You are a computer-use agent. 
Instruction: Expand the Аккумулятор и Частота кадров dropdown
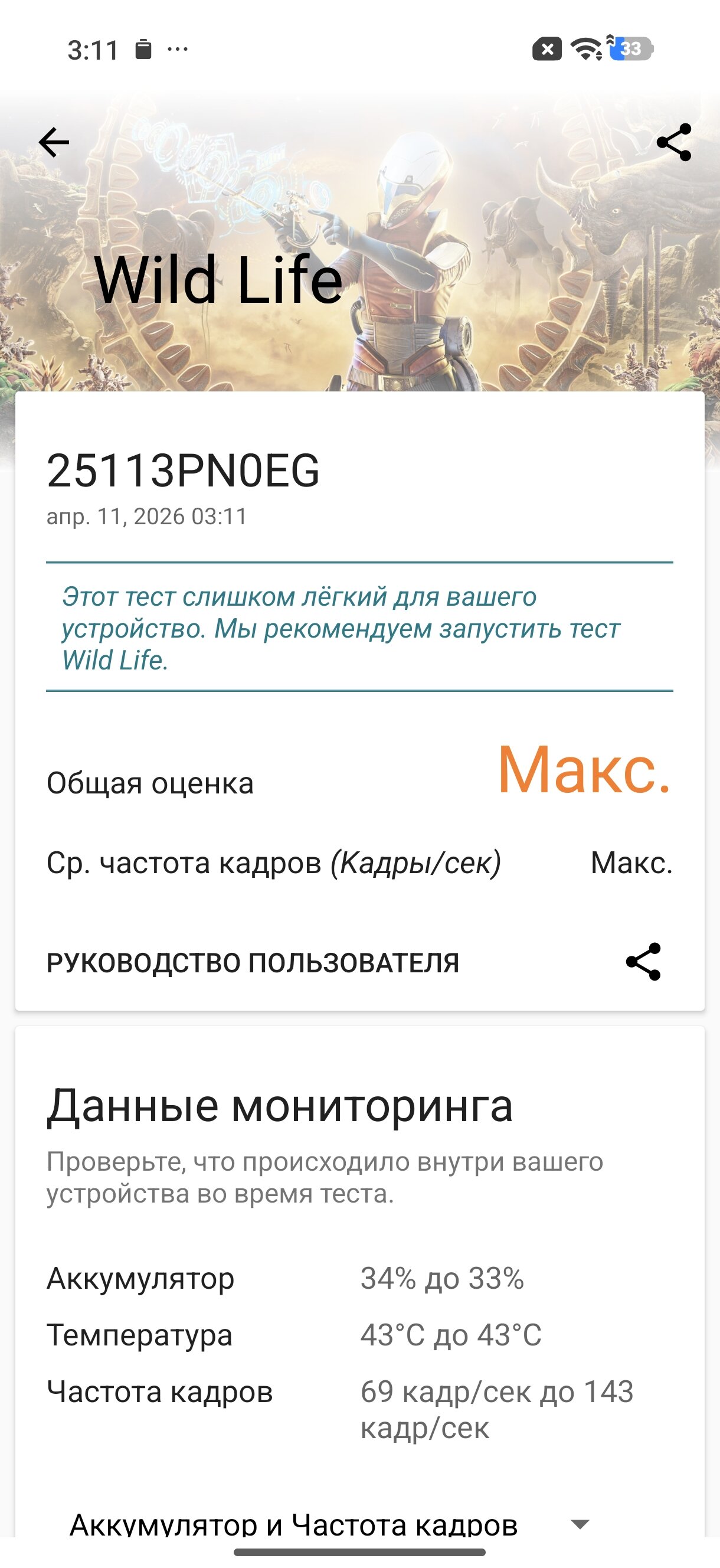pyautogui.click(x=580, y=1524)
